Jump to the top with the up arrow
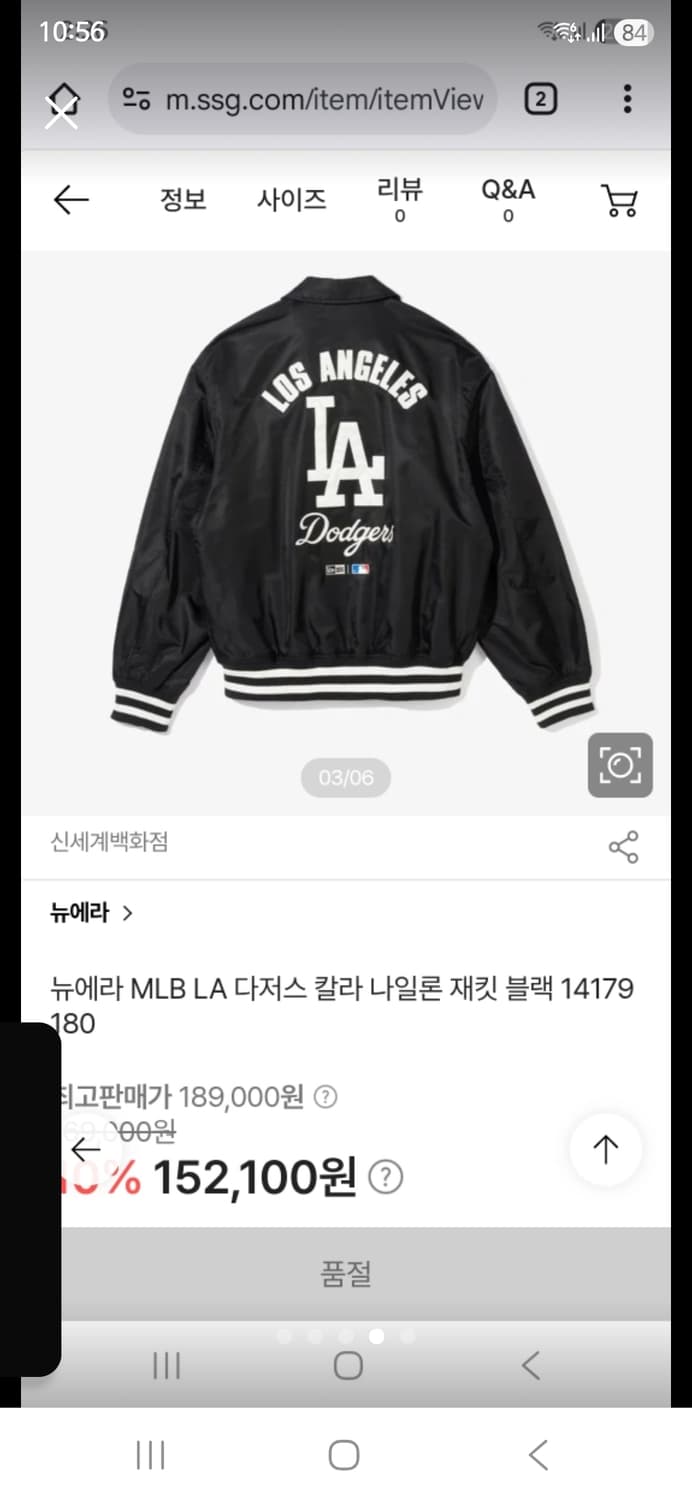Image resolution: width=692 pixels, height=1500 pixels. tap(606, 1150)
